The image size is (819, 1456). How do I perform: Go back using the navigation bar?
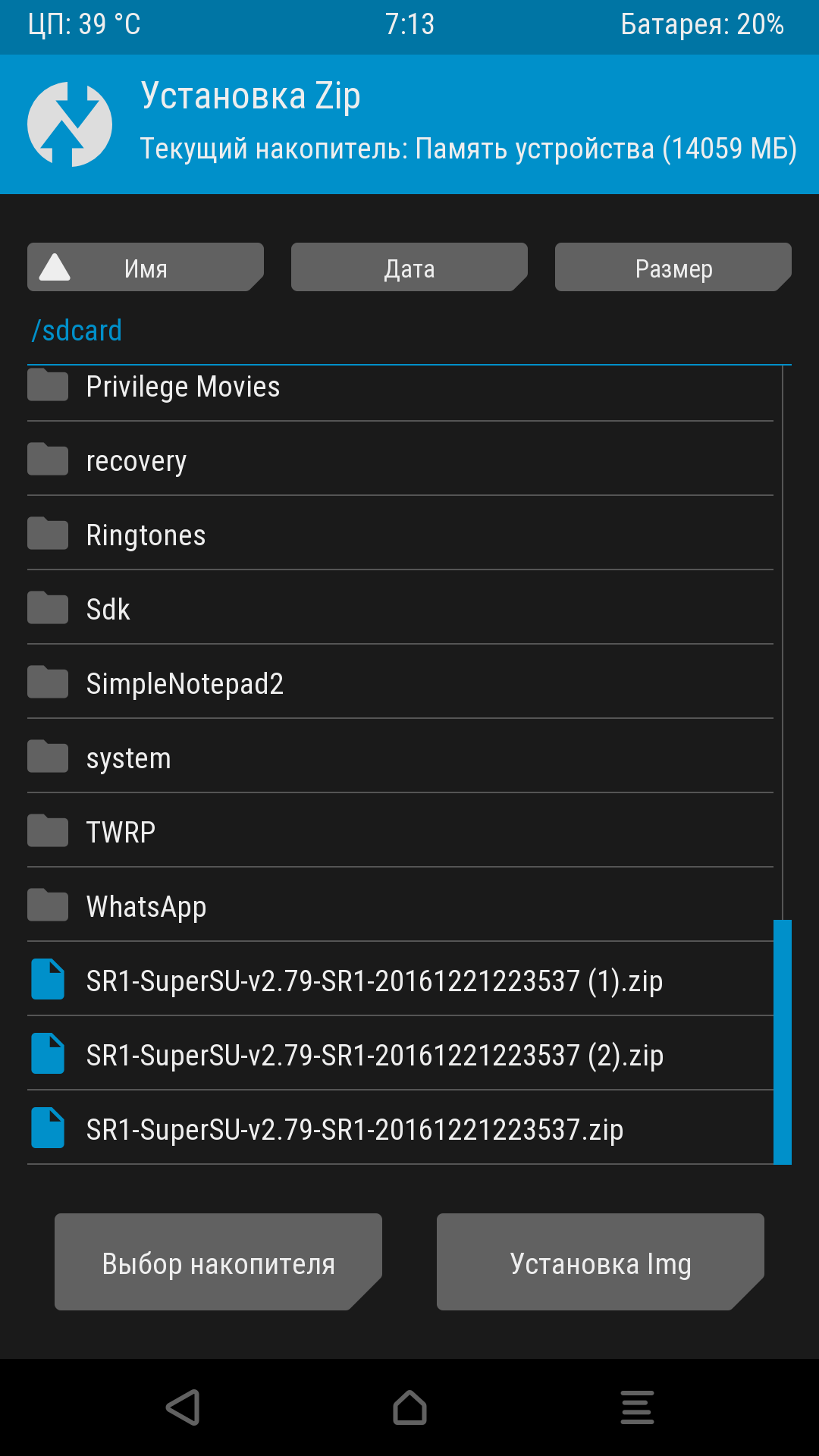click(x=183, y=1408)
